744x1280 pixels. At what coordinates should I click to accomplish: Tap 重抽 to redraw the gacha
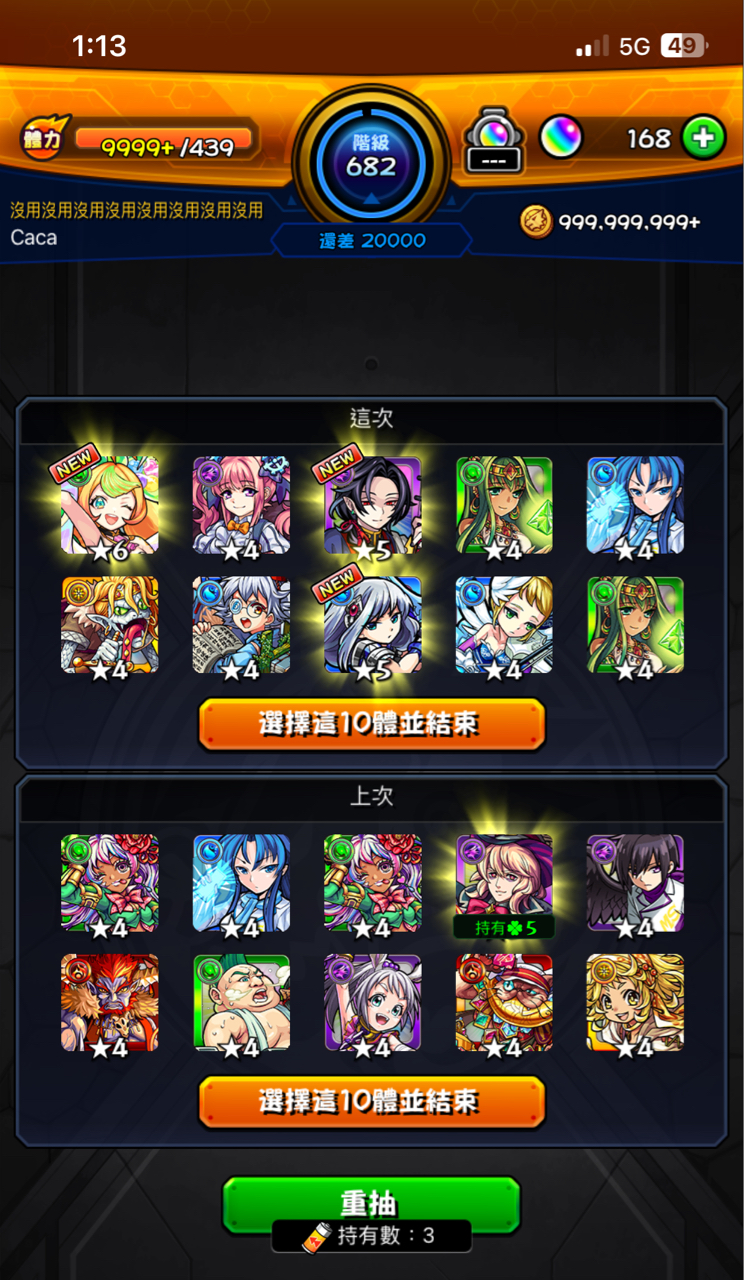click(371, 1202)
